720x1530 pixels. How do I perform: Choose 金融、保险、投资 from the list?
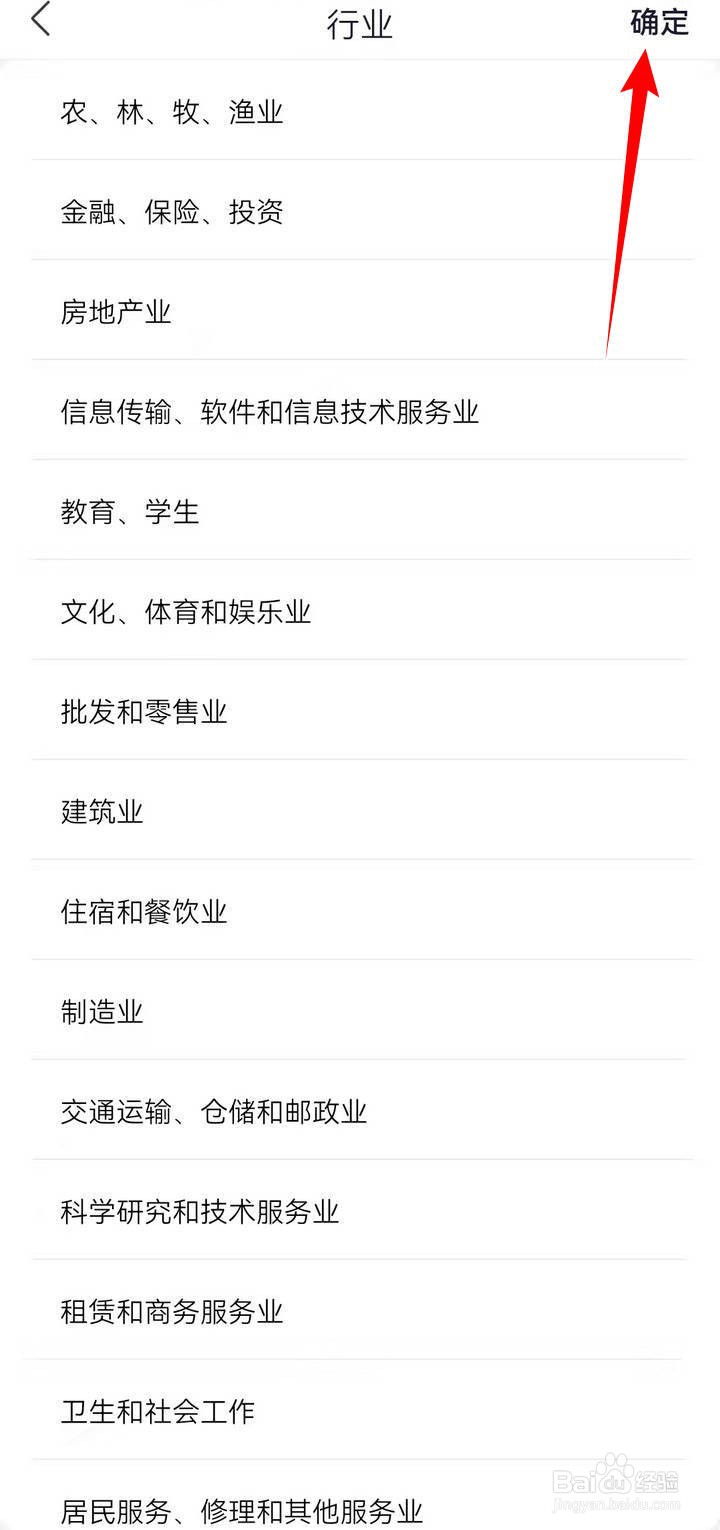[x=171, y=212]
